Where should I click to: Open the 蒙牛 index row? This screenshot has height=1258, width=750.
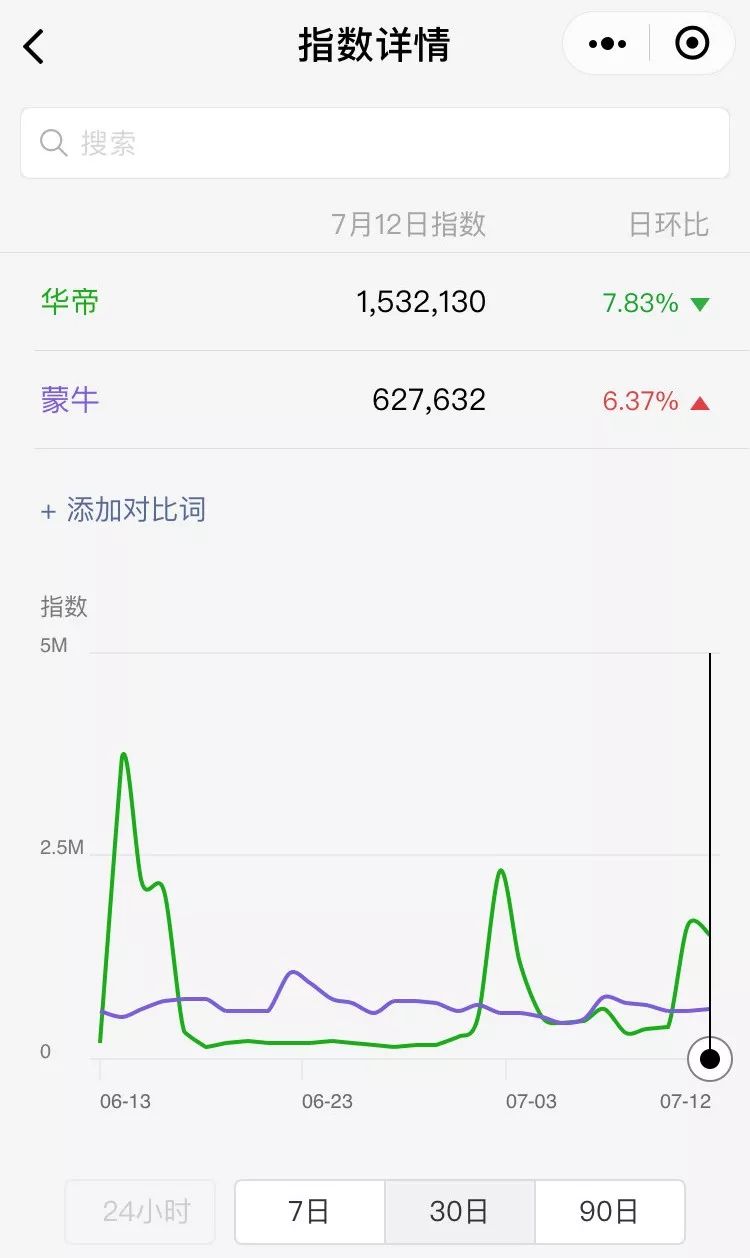click(375, 400)
